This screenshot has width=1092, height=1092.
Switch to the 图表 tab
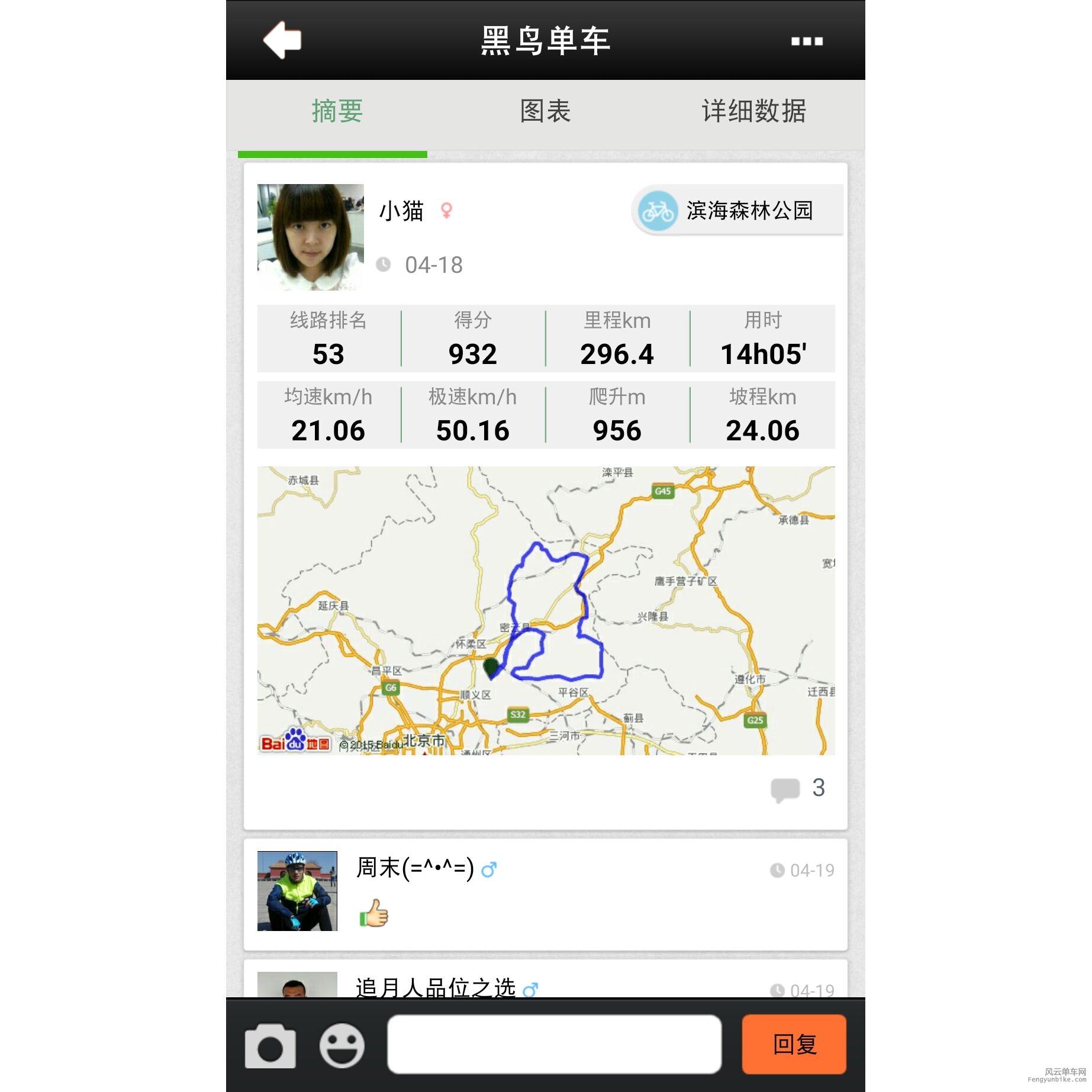(545, 111)
